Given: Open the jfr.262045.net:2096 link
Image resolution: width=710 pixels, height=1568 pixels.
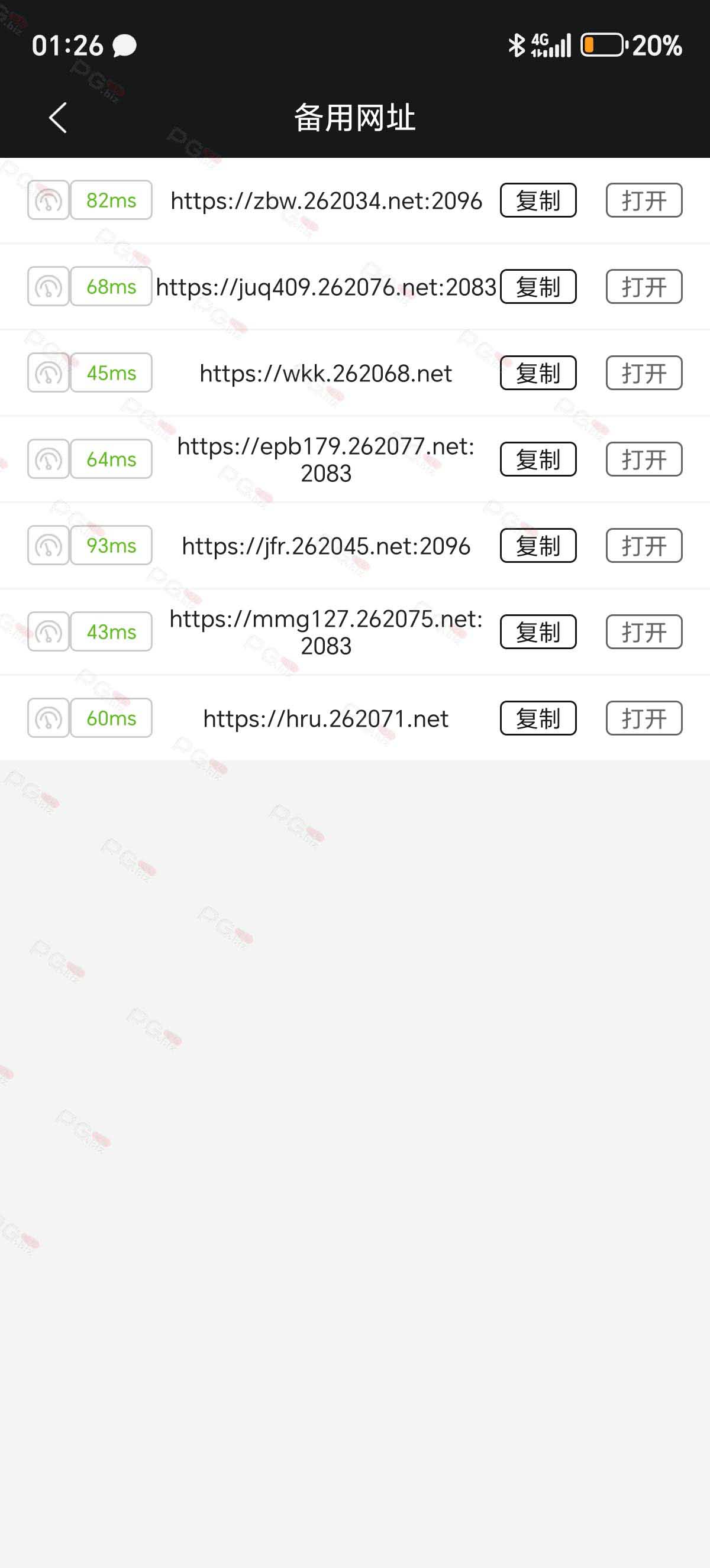Looking at the screenshot, I should point(644,546).
